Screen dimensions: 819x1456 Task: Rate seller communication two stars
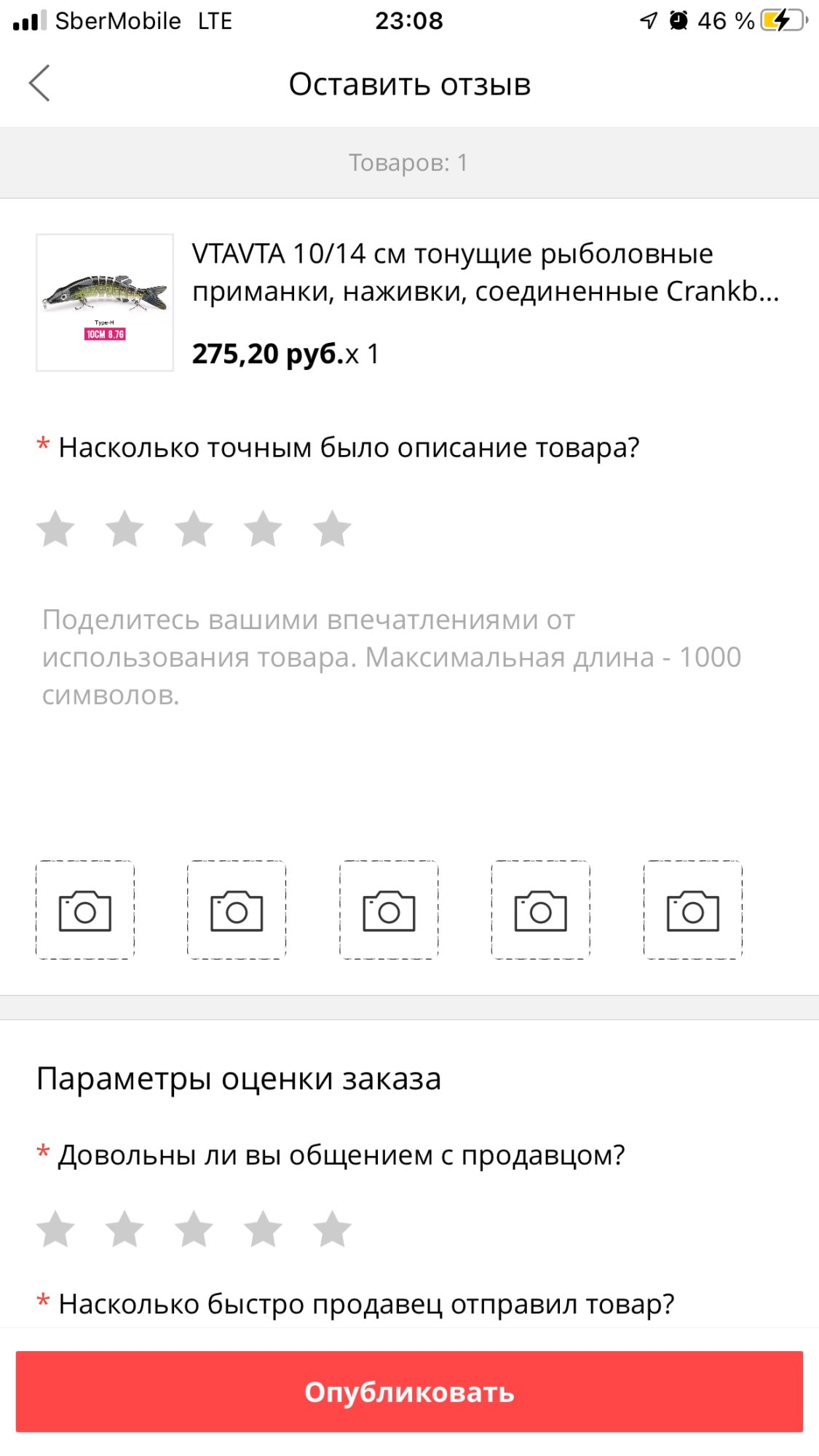click(x=124, y=1229)
